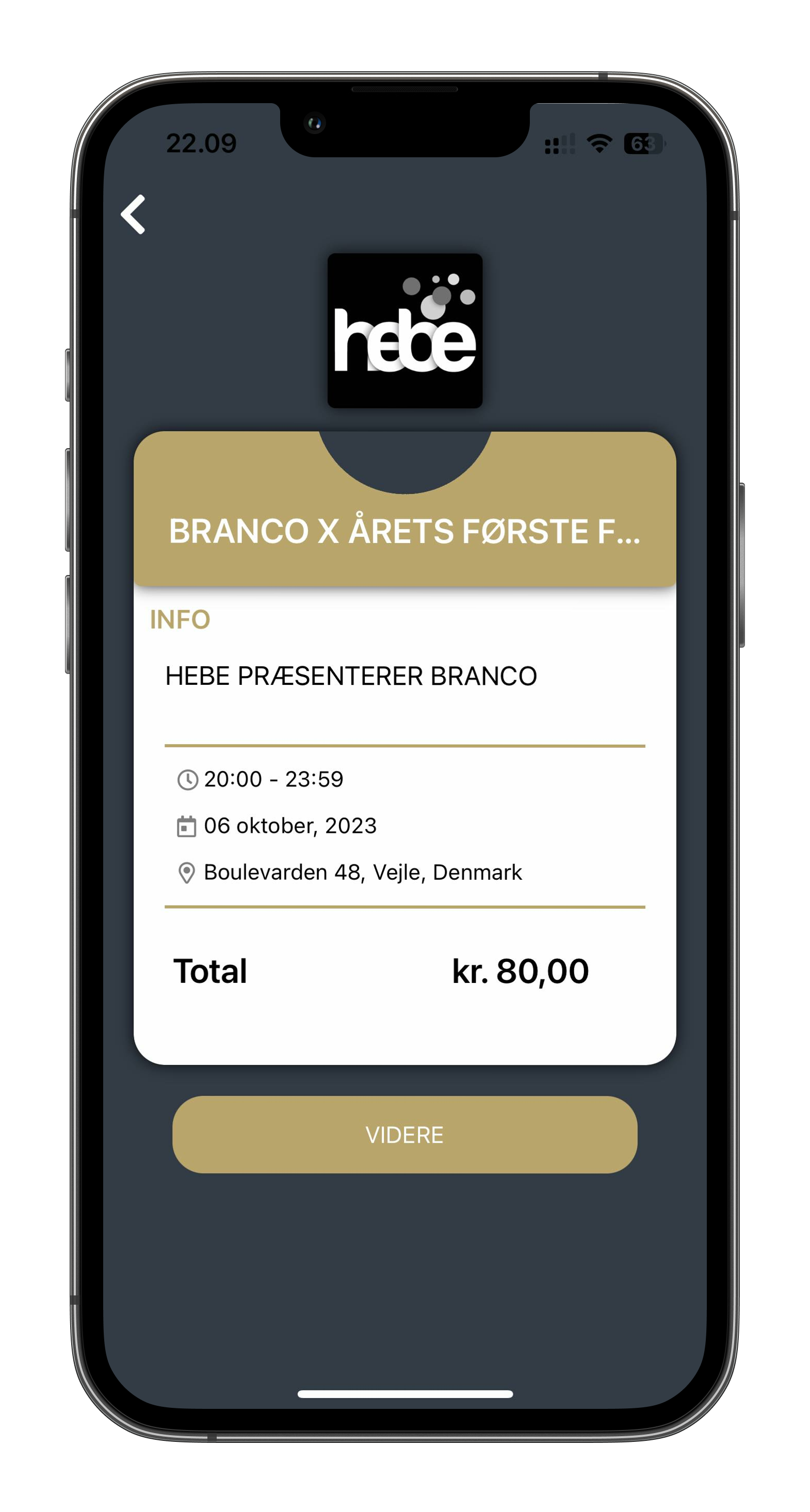Go back using the top-left arrow
Viewport: 810px width, 1512px height.
[x=133, y=214]
